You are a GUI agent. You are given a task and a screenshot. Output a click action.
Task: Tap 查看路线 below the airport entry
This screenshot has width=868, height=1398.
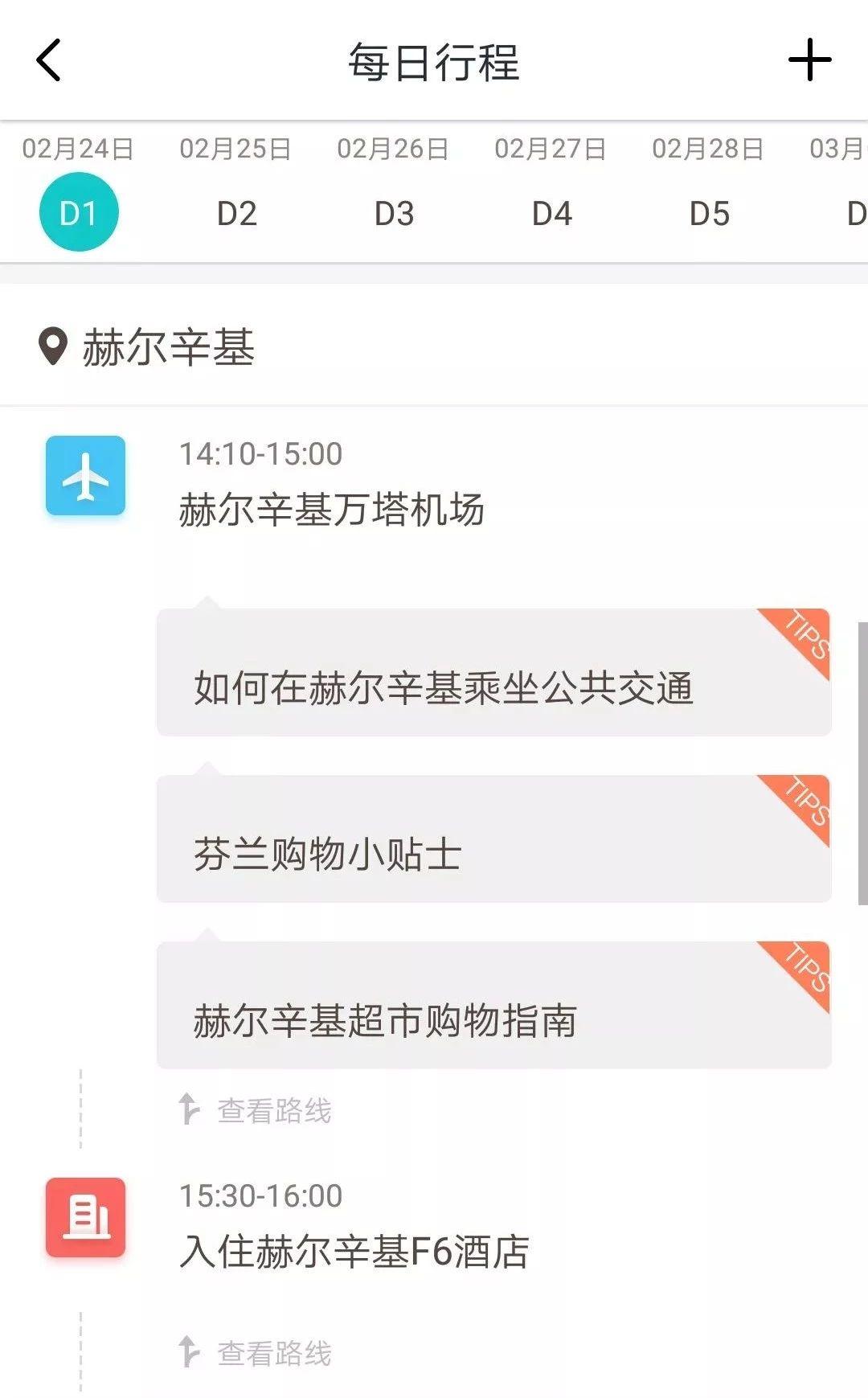pos(273,1112)
